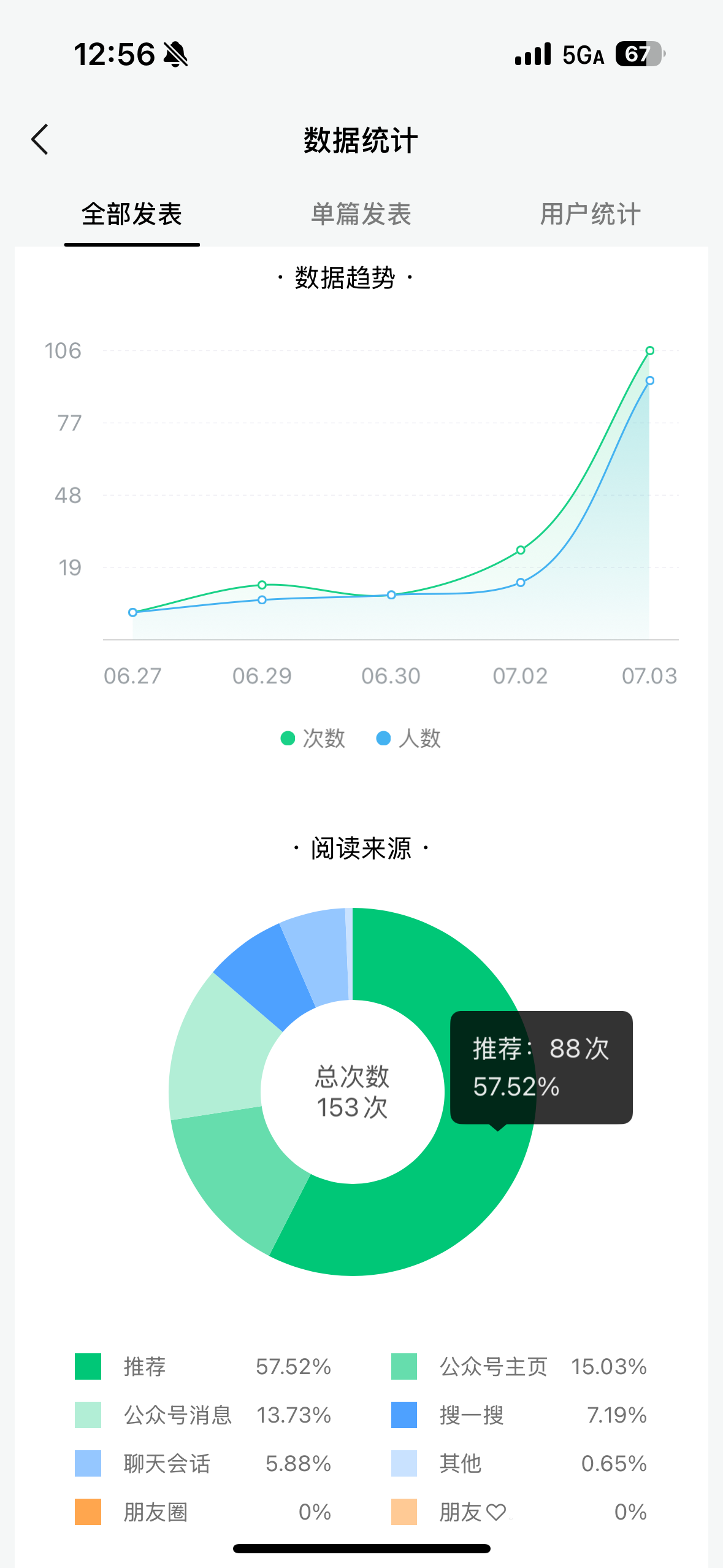Switch to the 单篇发表 tab
This screenshot has width=723, height=1568.
tap(361, 214)
